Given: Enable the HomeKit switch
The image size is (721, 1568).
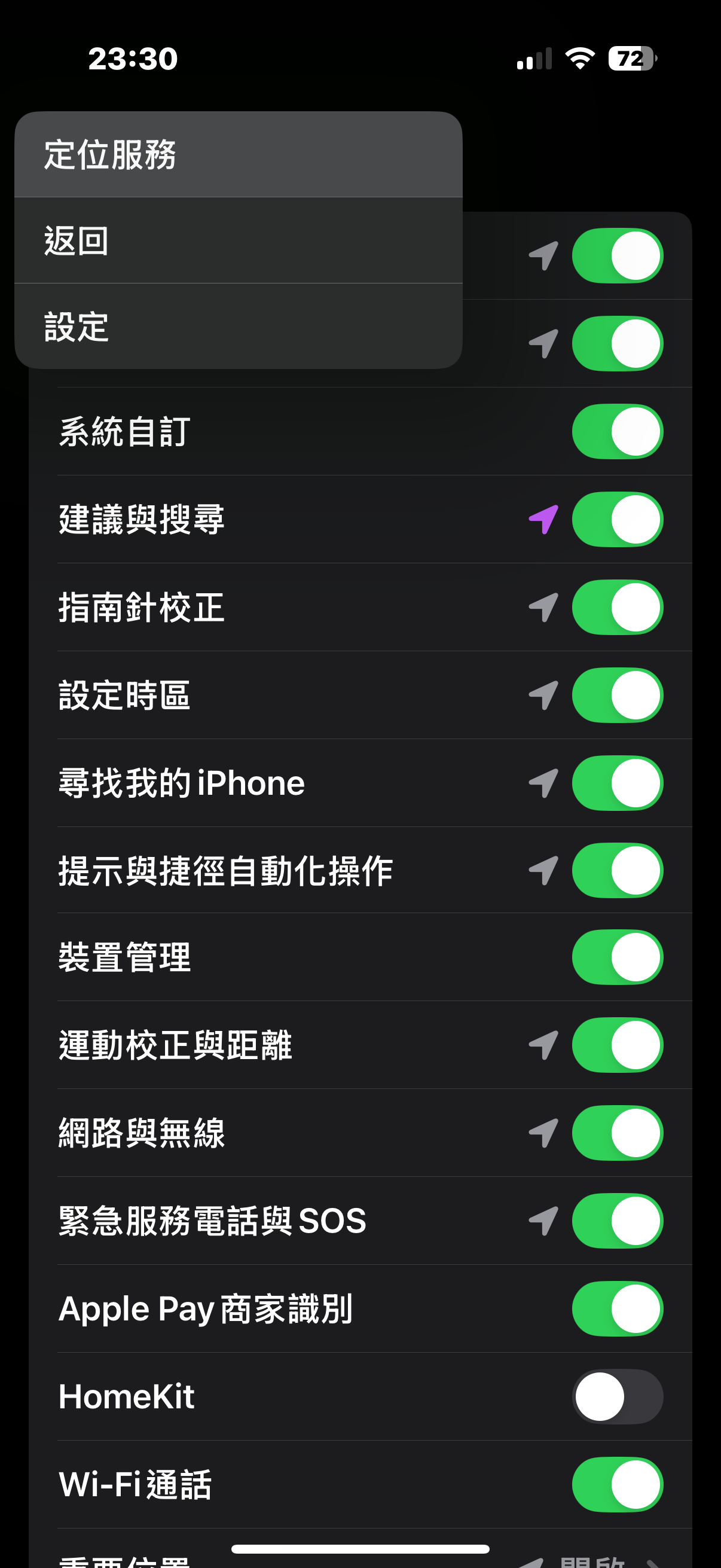Looking at the screenshot, I should (x=617, y=1396).
